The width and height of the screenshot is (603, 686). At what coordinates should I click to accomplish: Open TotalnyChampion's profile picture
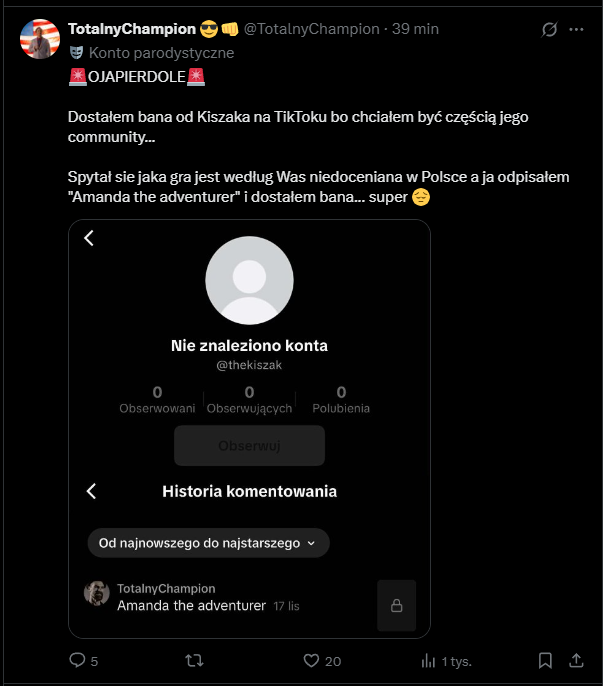coord(38,37)
